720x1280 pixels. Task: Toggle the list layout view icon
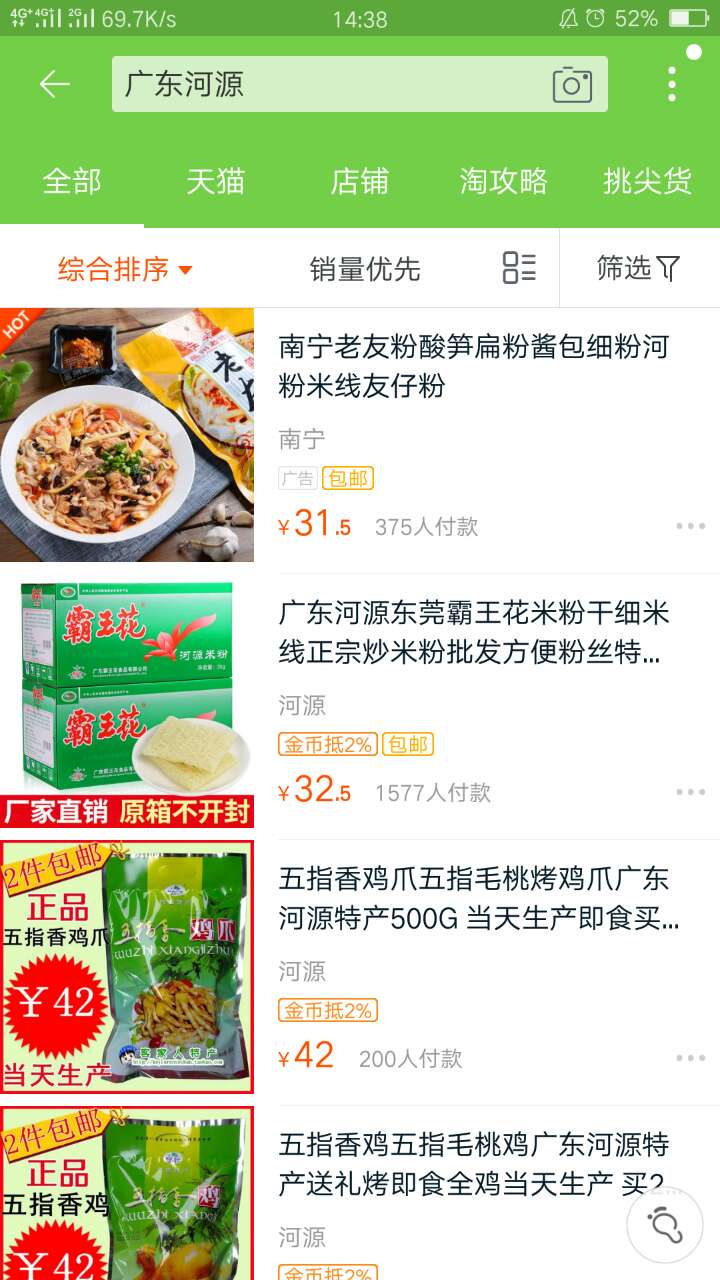click(519, 268)
